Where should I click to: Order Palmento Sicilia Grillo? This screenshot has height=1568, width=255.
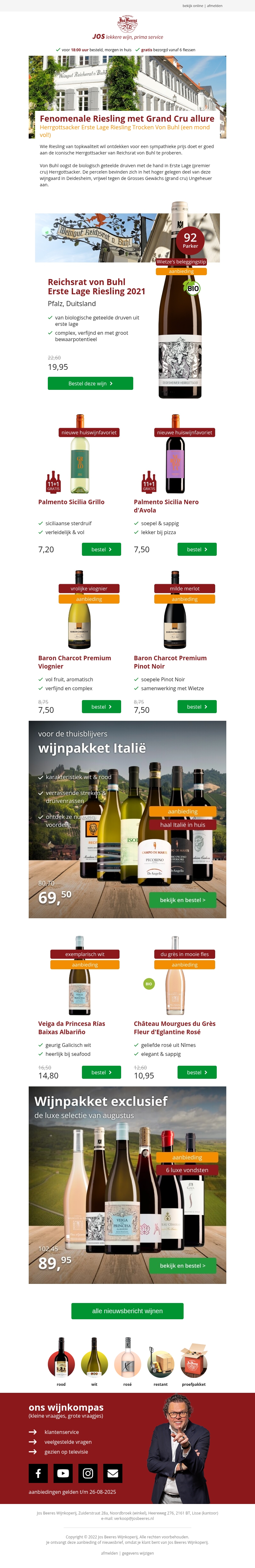(x=101, y=549)
